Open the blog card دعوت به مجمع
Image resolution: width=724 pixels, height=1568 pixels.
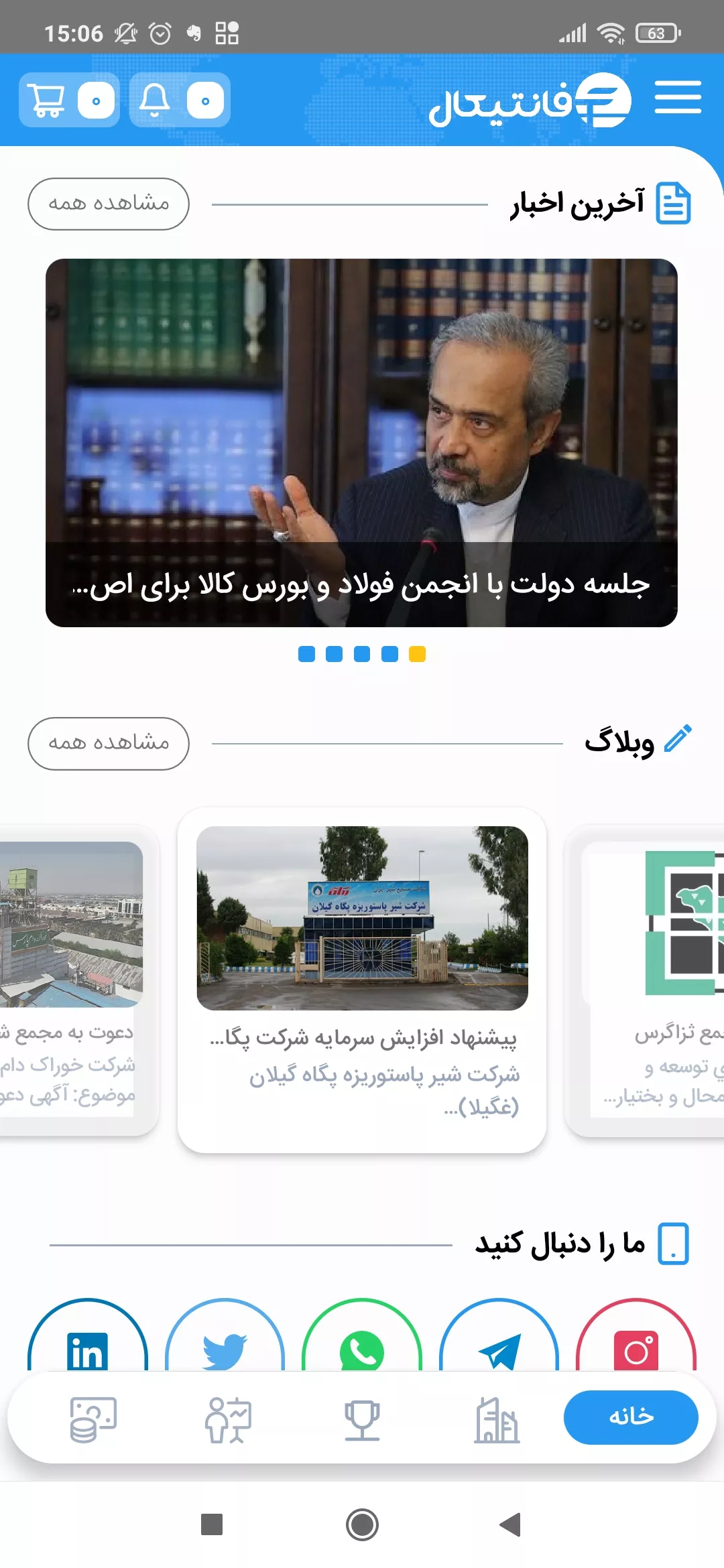coord(74,978)
